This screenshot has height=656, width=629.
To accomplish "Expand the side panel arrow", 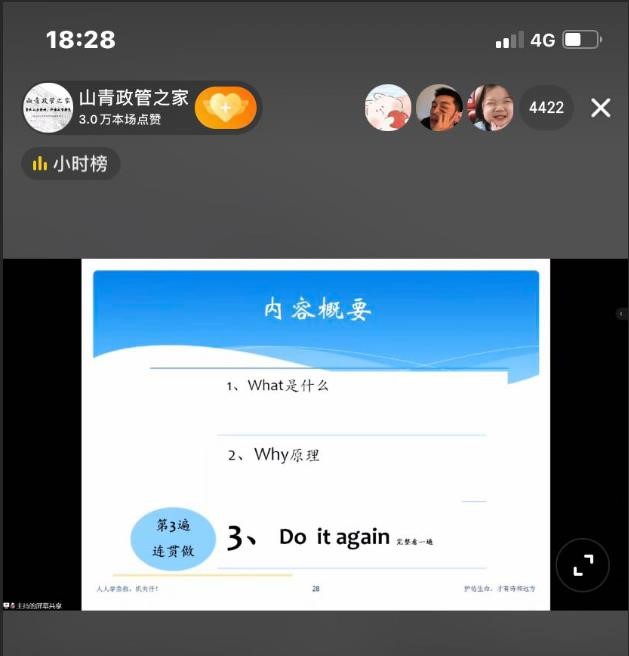I will click(x=622, y=314).
